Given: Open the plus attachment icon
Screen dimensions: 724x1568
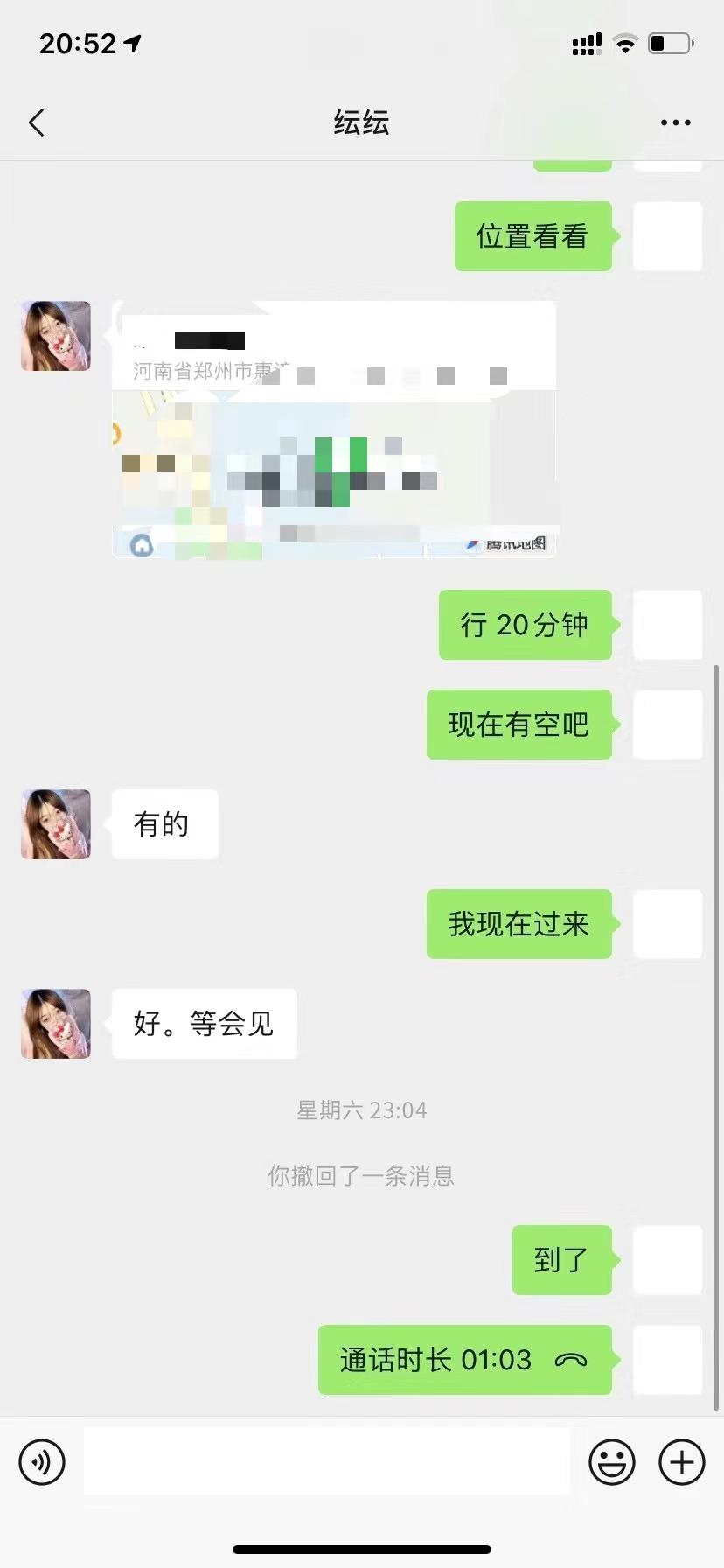Looking at the screenshot, I should tap(681, 1461).
